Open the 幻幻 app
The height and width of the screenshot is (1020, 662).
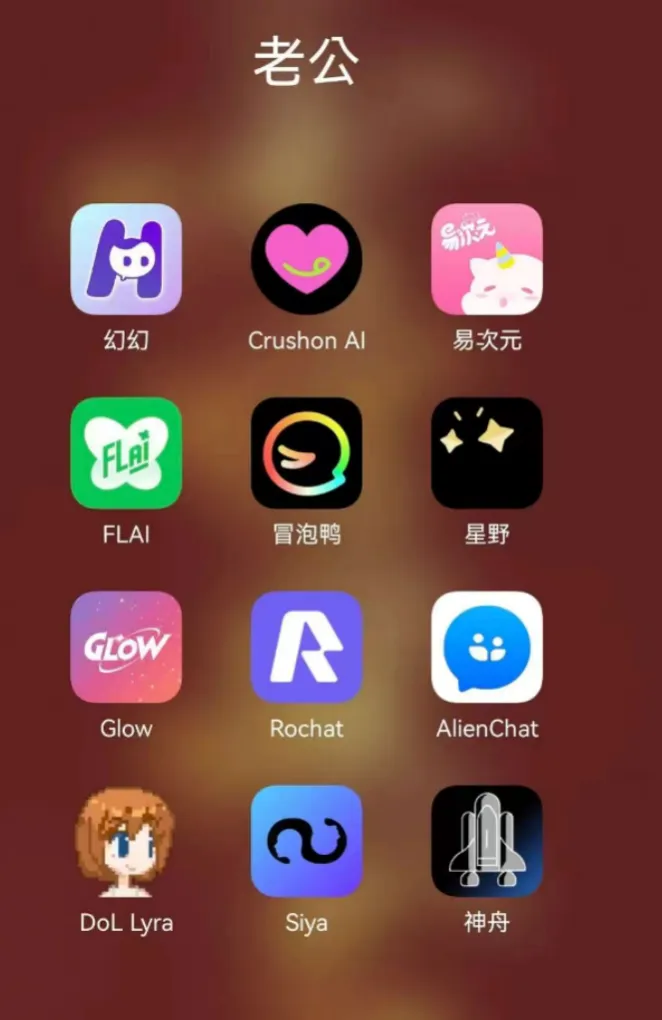126,259
